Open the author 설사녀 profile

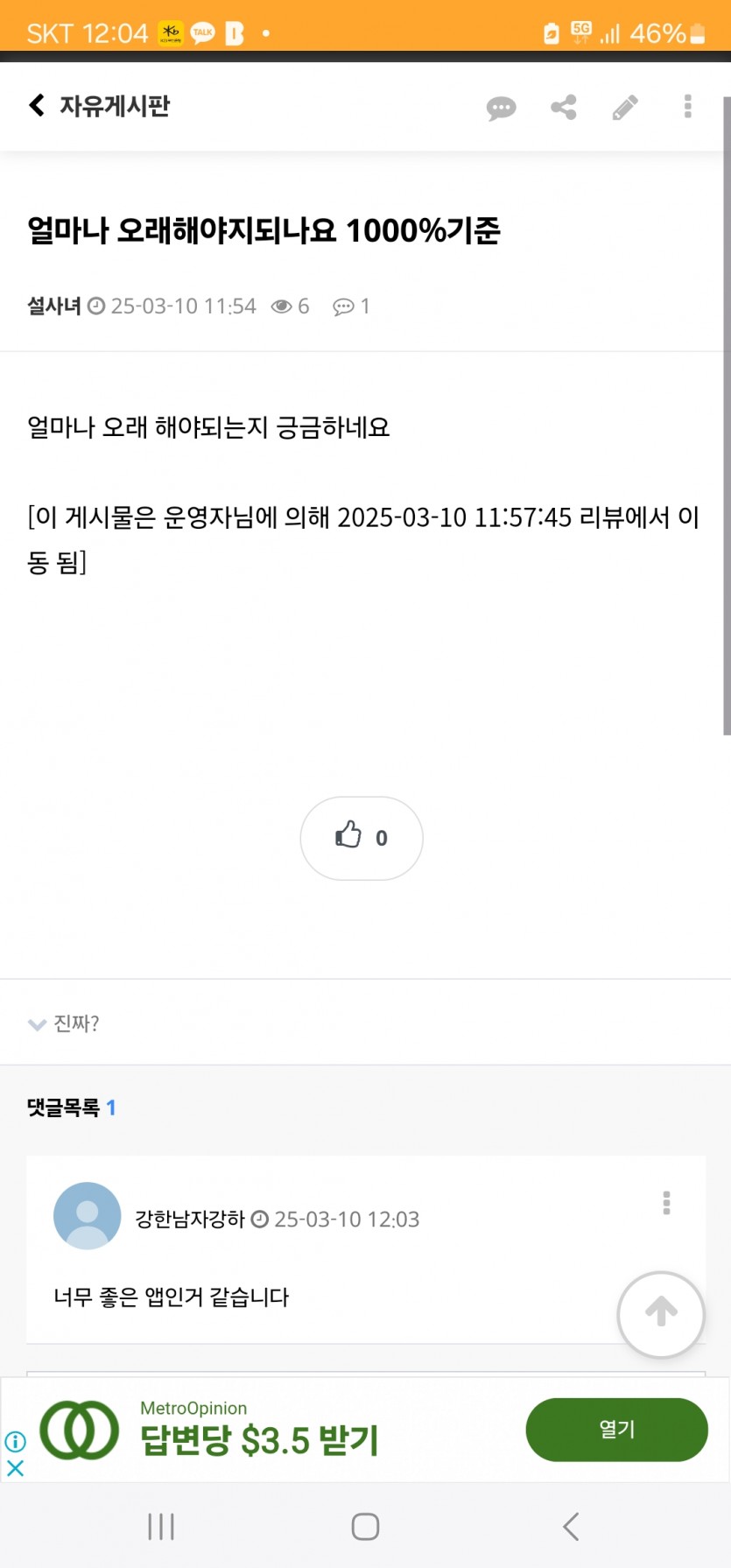click(53, 306)
